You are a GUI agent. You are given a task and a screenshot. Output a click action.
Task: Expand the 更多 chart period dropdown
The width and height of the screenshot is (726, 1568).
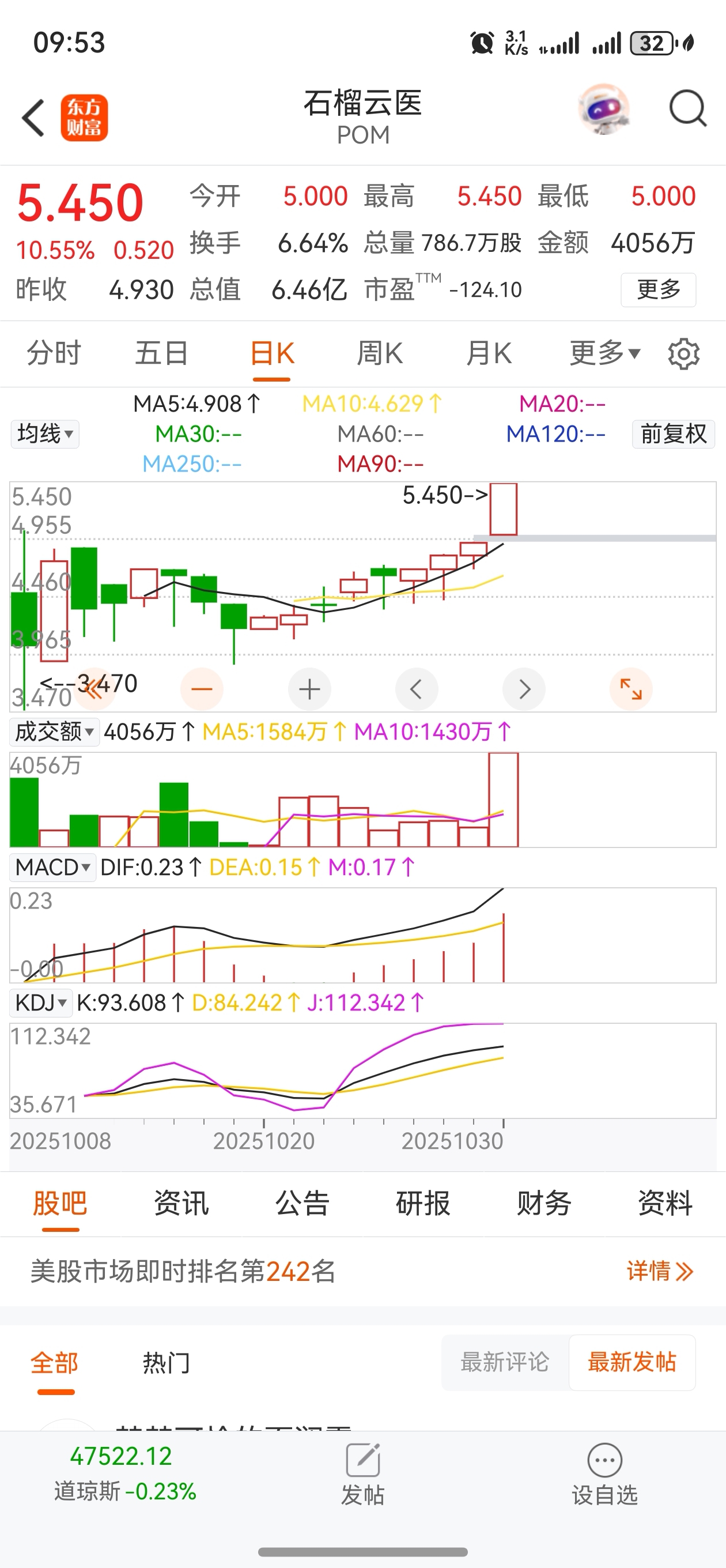(604, 353)
